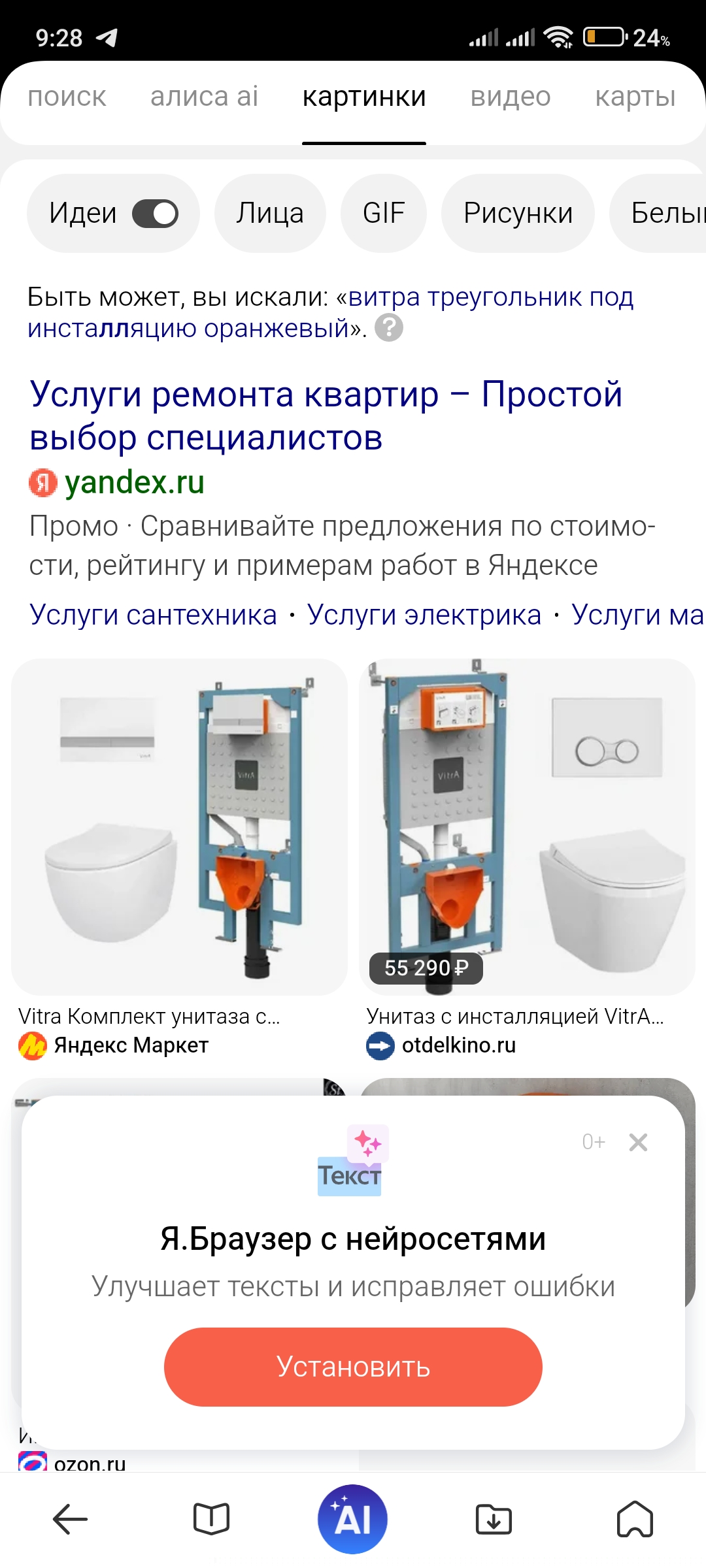Select the Лица filter chip
Image resolution: width=706 pixels, height=1568 pixels.
[x=270, y=214]
